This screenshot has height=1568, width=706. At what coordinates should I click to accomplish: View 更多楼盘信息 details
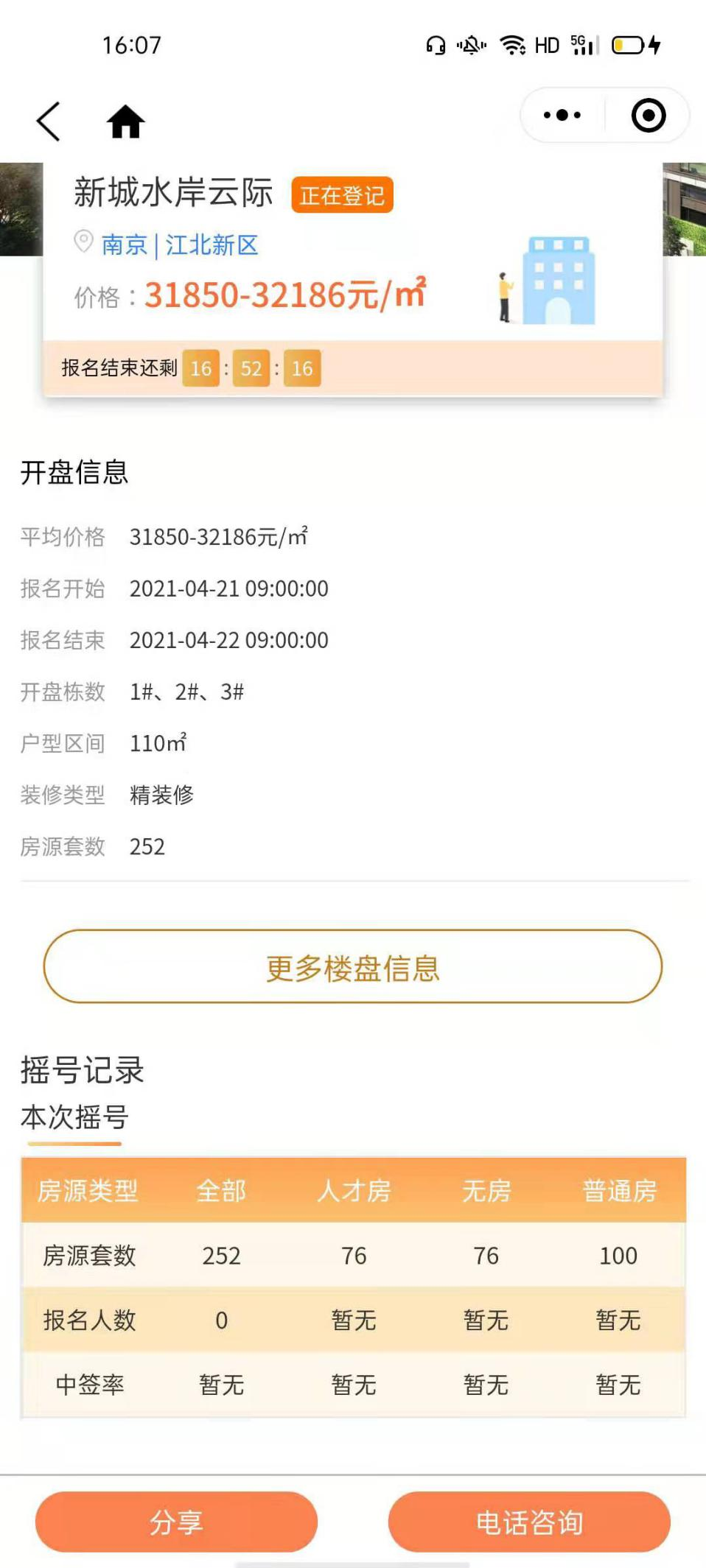(352, 967)
